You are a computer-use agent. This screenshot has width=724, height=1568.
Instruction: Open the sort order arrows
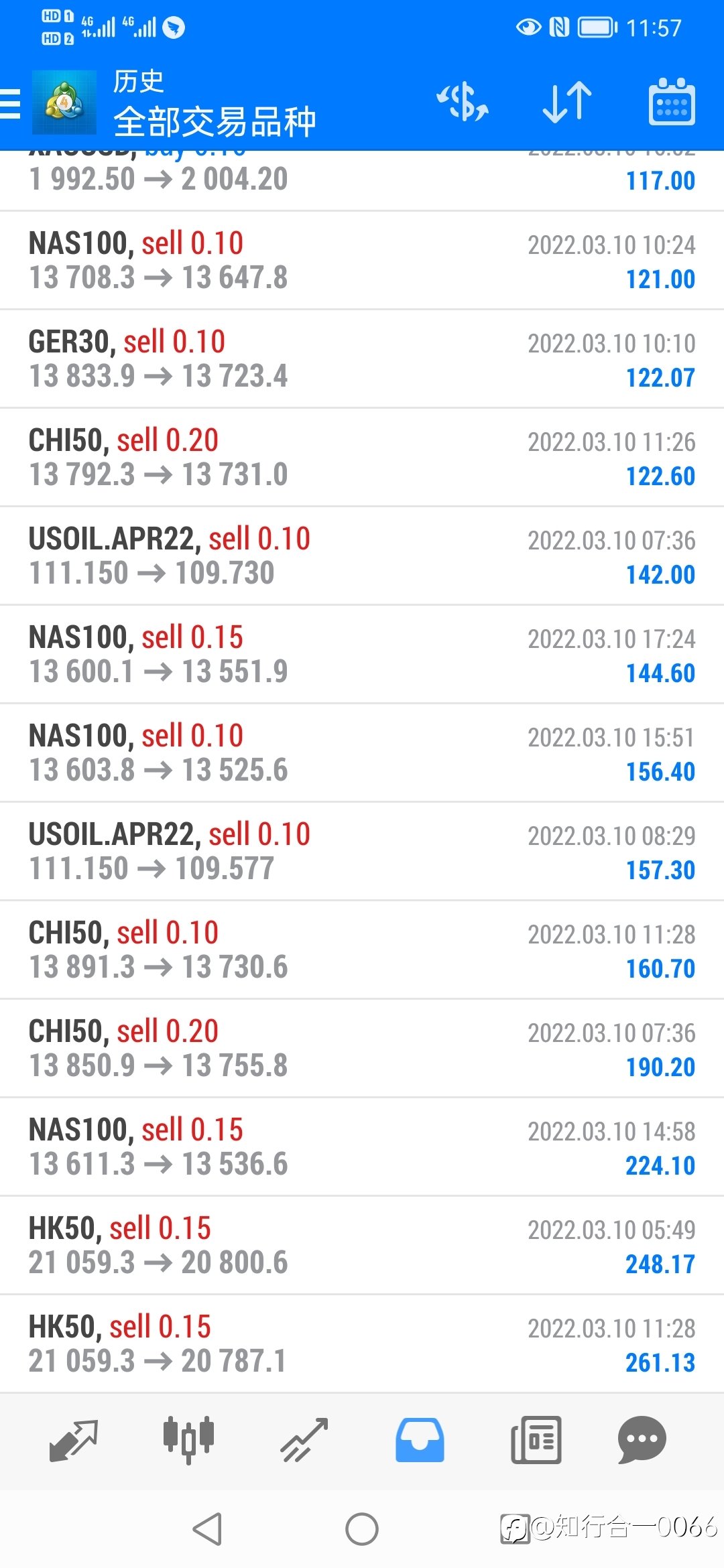[x=567, y=103]
